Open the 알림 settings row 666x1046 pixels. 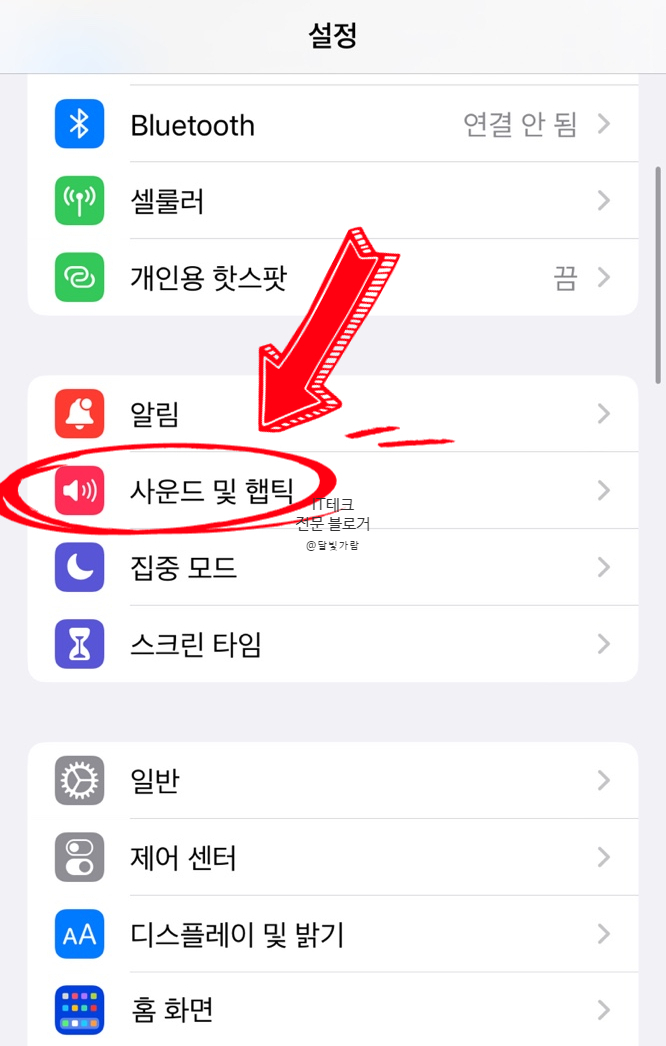tap(333, 414)
